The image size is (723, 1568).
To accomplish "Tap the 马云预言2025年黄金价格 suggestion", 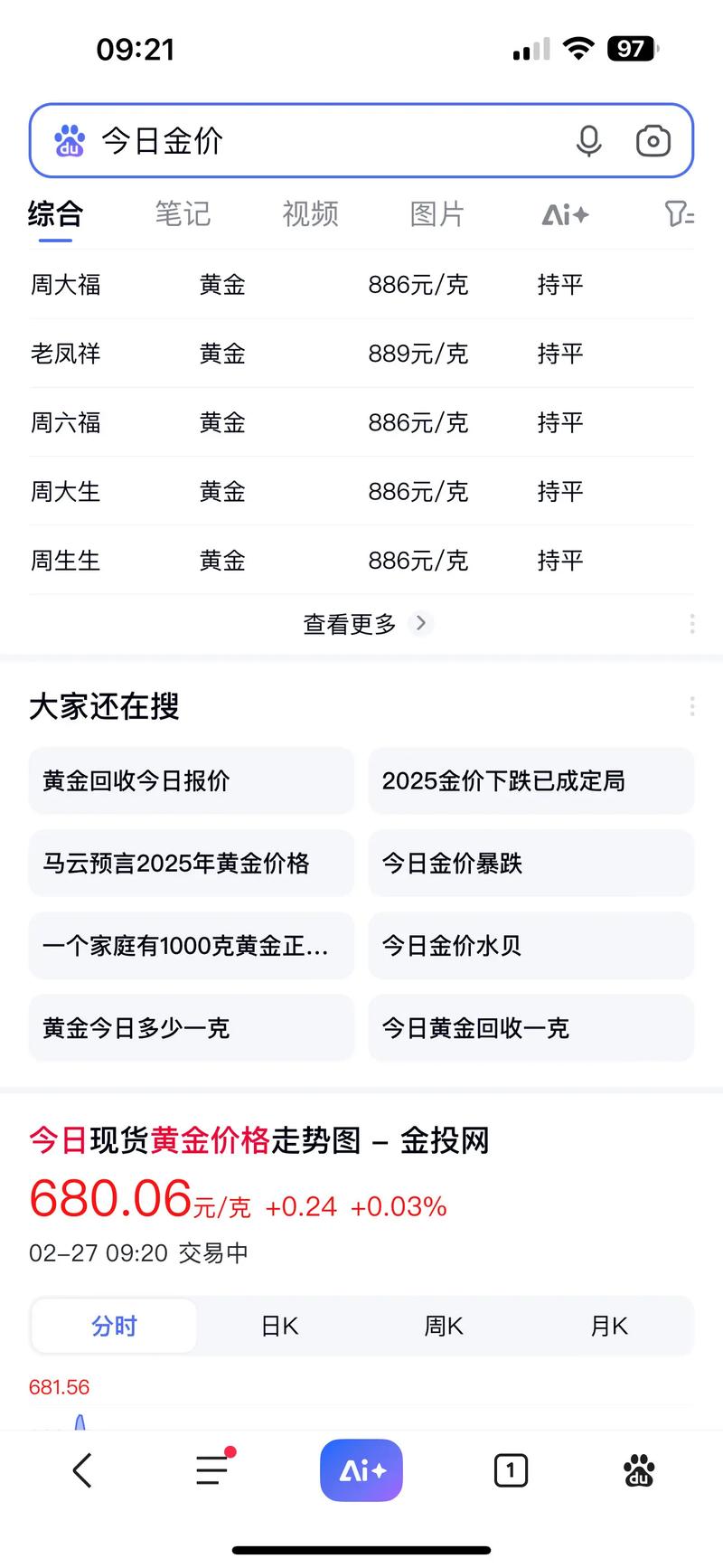I will (x=191, y=863).
